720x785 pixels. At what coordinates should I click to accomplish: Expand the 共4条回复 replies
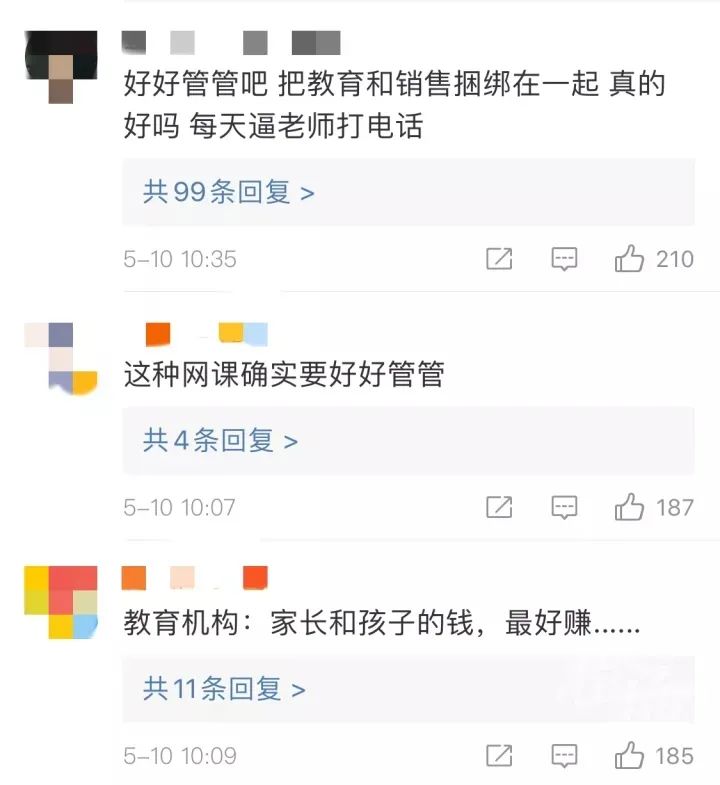[220, 440]
